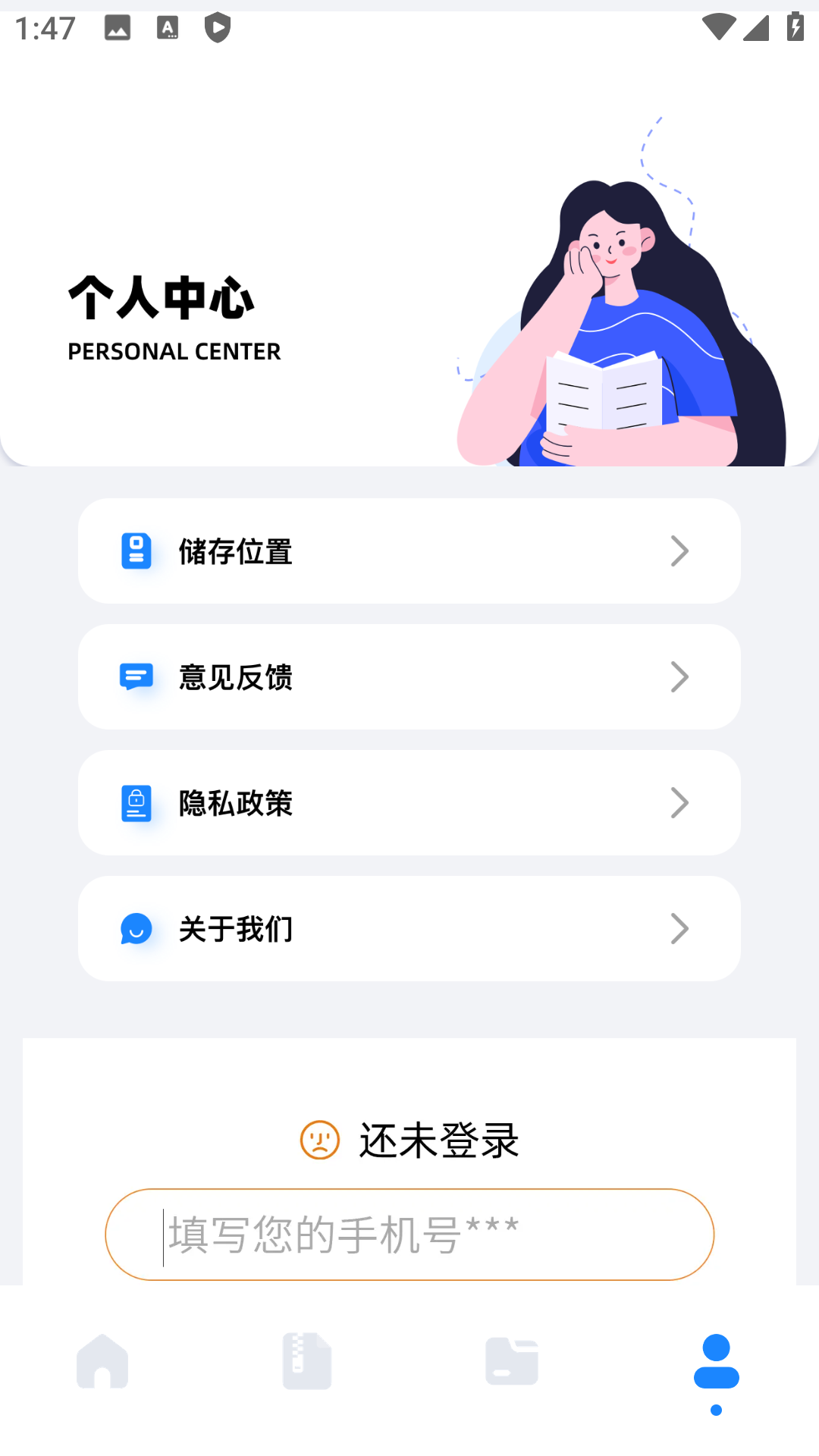Screen dimensions: 819x1456
Task: Expand the 关于我们 row chevron
Action: (x=679, y=928)
